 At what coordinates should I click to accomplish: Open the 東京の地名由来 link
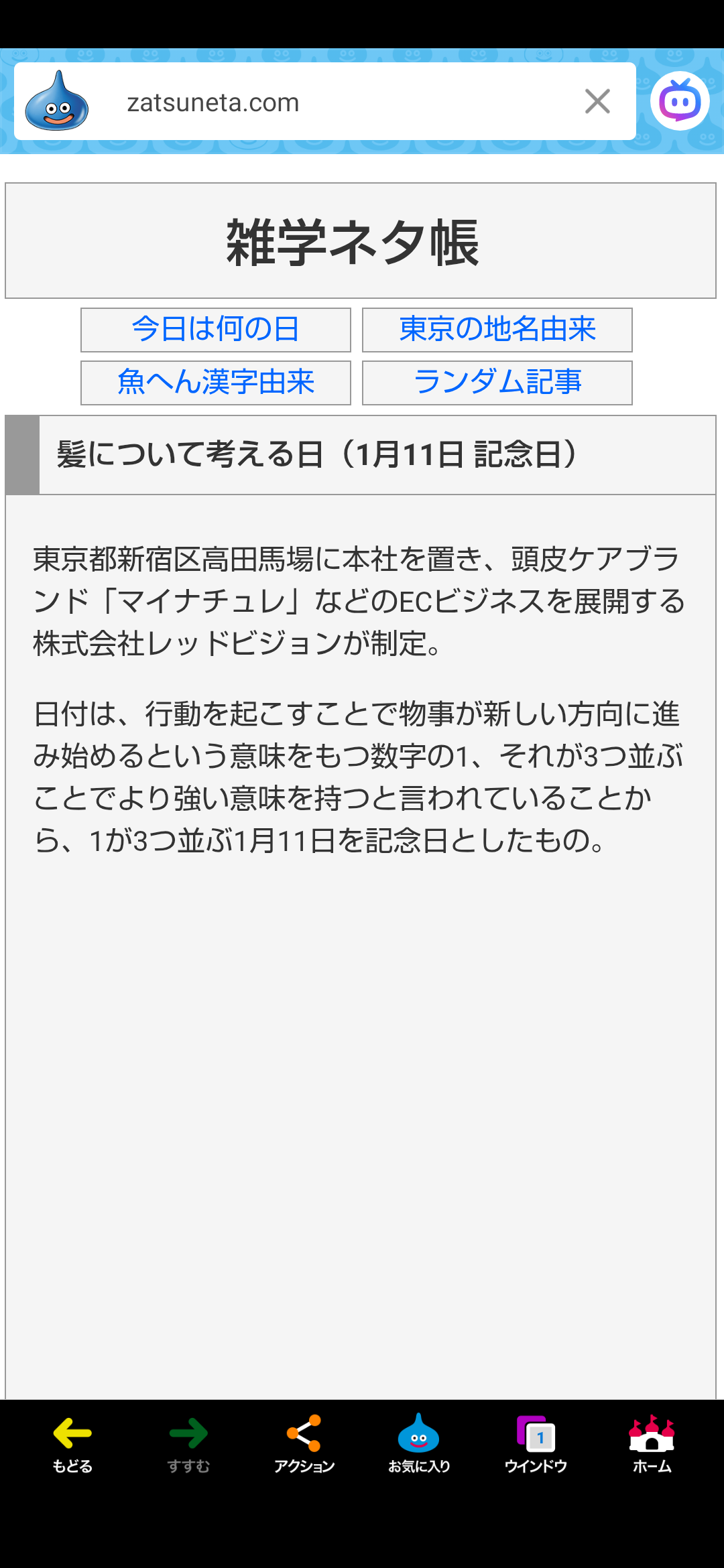[497, 330]
